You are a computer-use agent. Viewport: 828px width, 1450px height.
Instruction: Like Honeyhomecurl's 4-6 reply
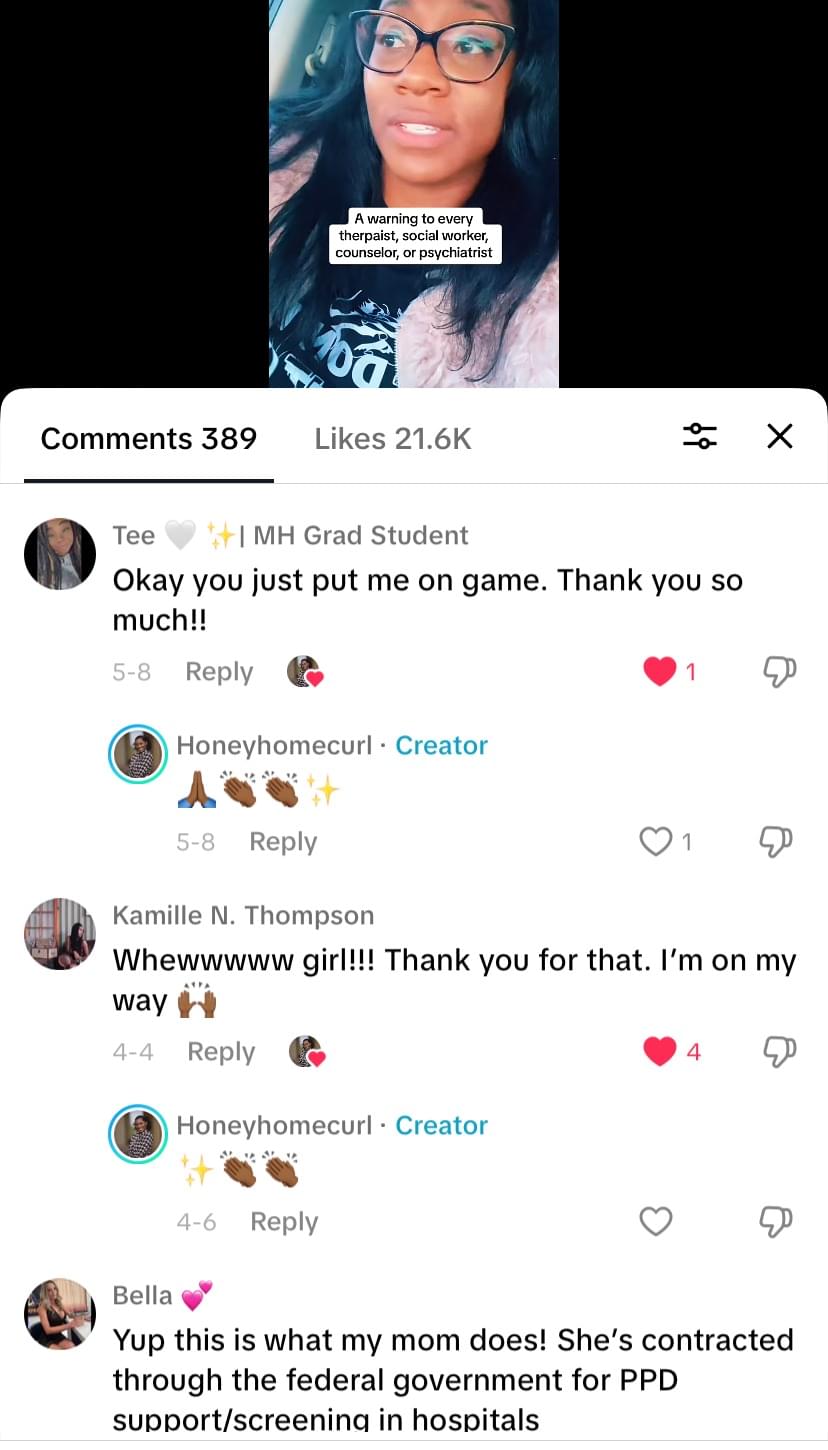(x=655, y=1222)
